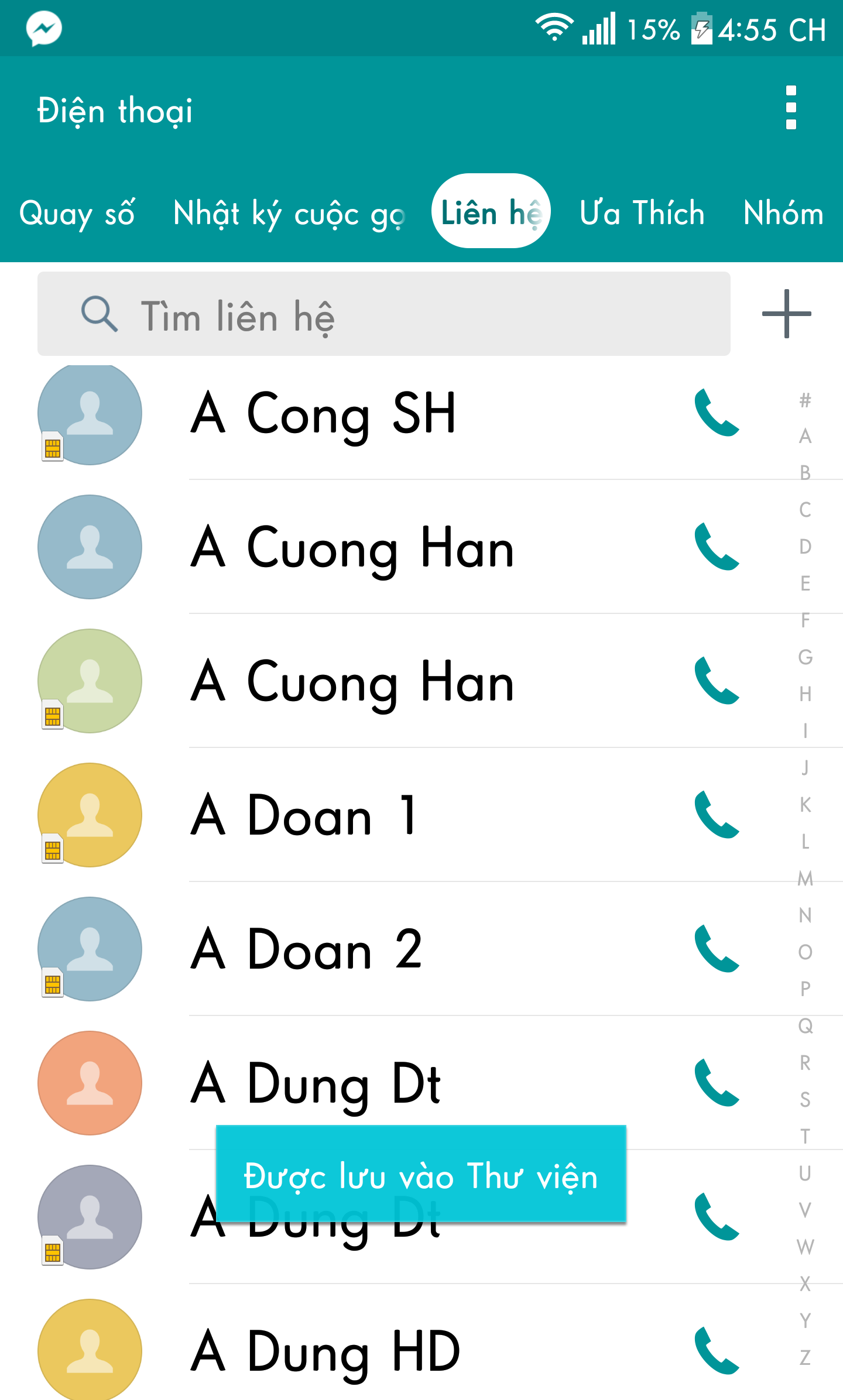Open the three-dot overflow menu
Image resolution: width=843 pixels, height=1400 pixels.
coord(791,108)
